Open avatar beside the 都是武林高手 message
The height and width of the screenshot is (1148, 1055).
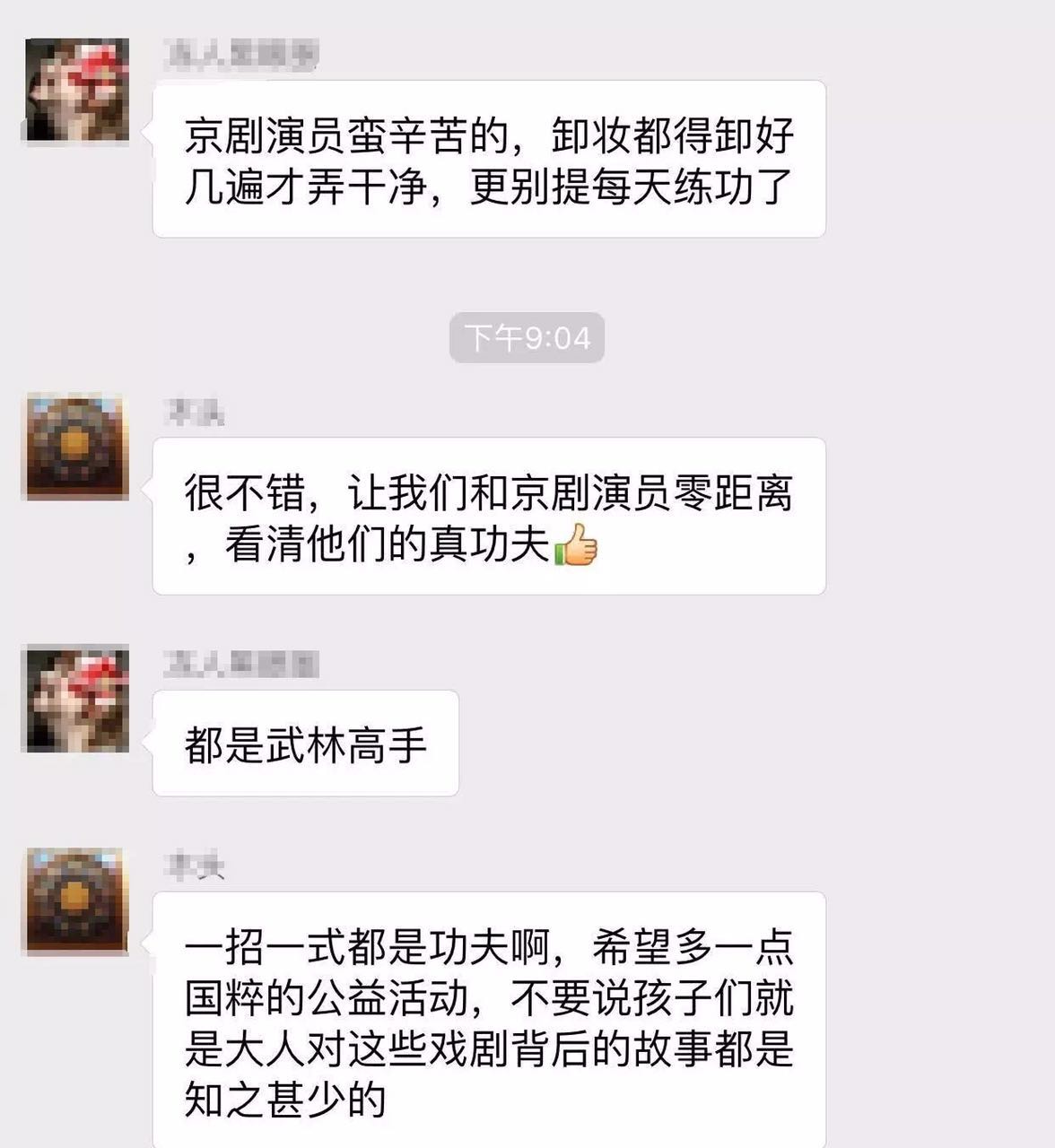(x=75, y=699)
